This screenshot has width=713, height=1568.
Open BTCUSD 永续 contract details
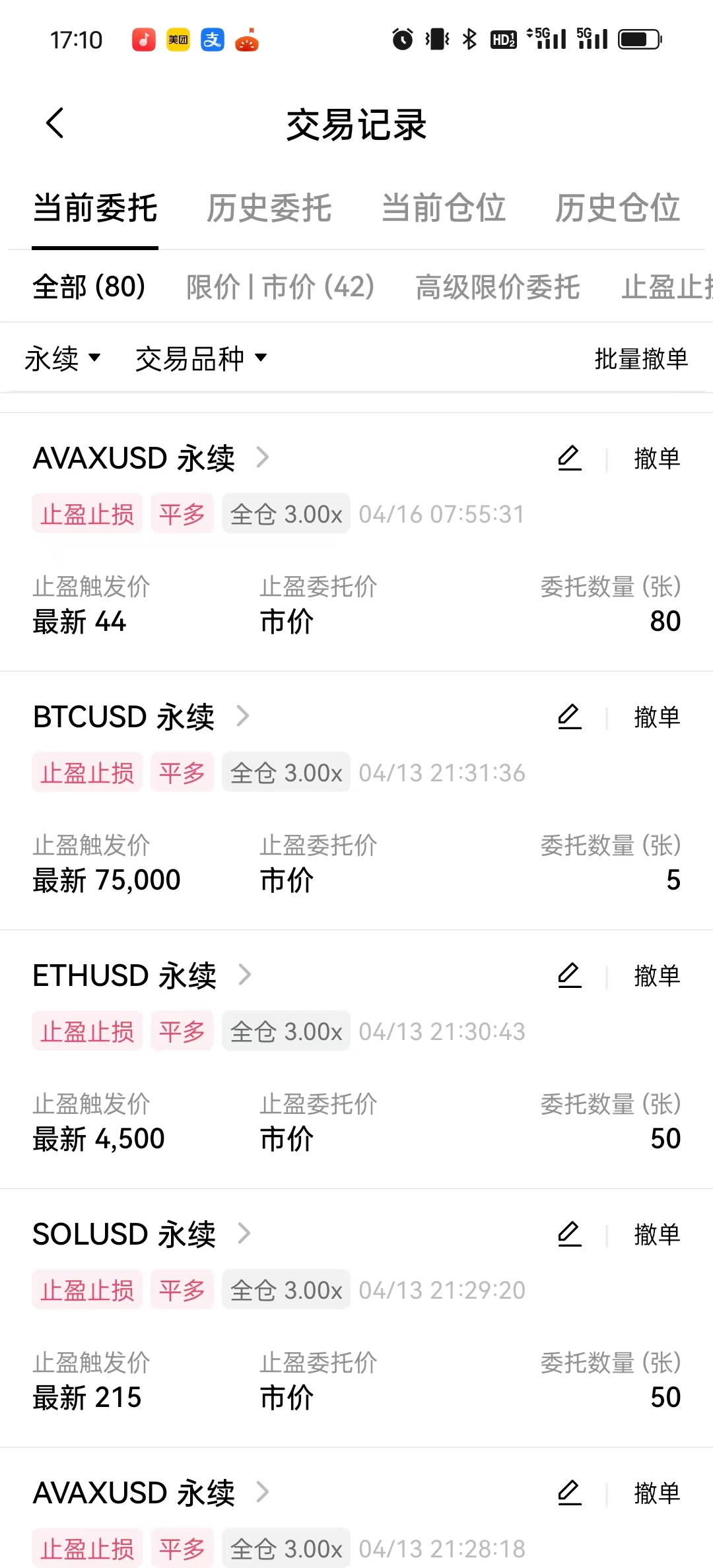coord(142,717)
